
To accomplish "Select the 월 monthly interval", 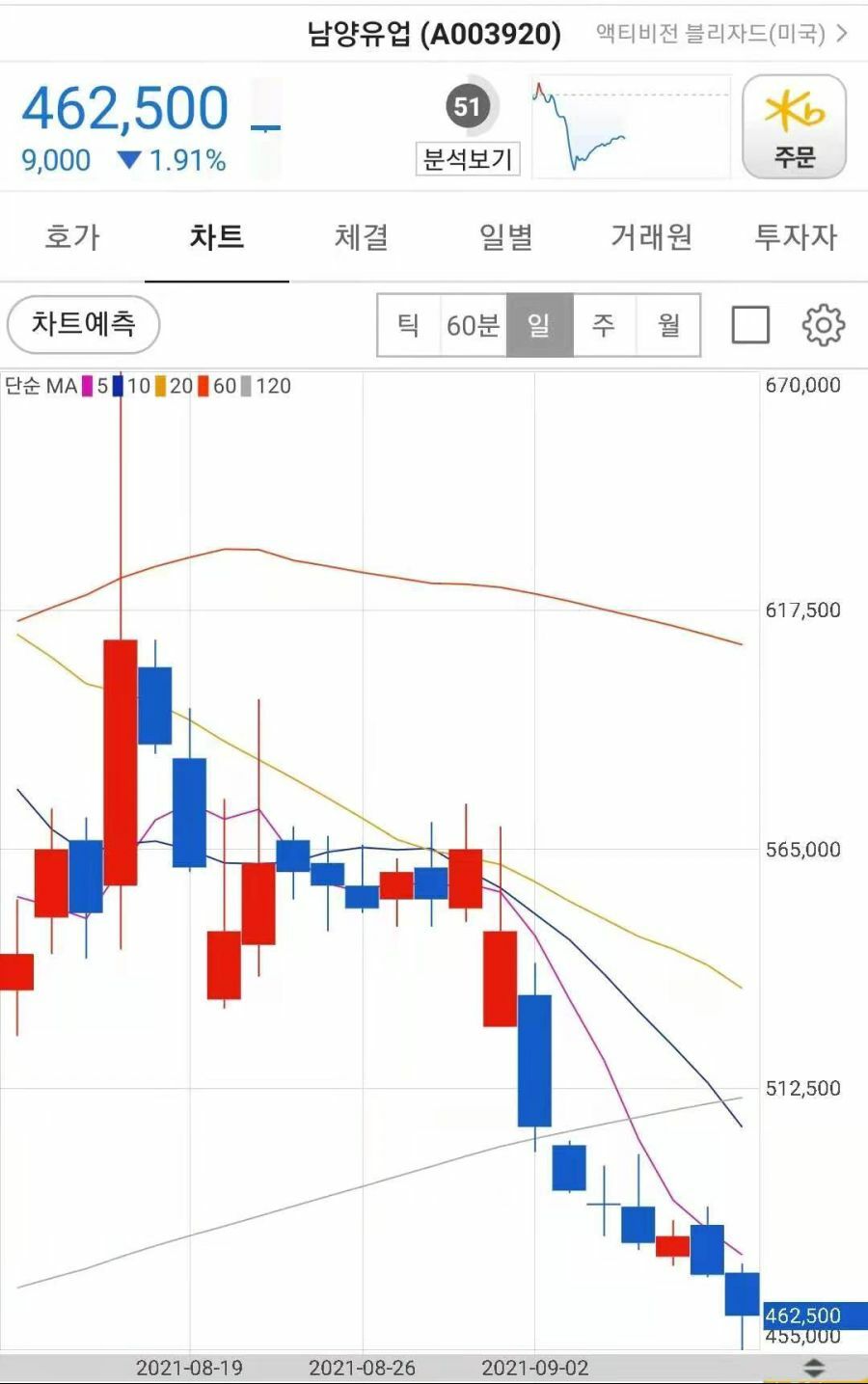I will (x=668, y=325).
